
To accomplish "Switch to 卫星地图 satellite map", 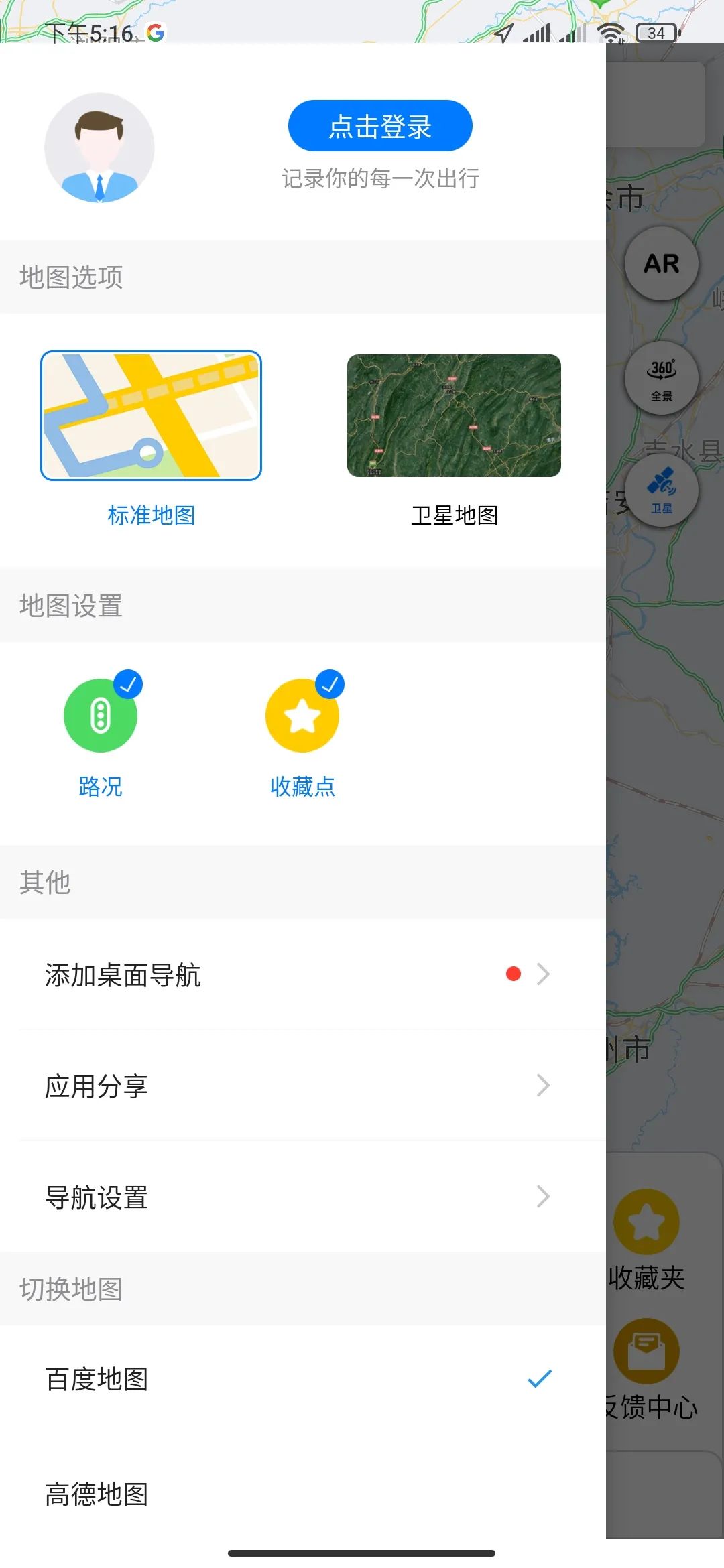I will [454, 416].
